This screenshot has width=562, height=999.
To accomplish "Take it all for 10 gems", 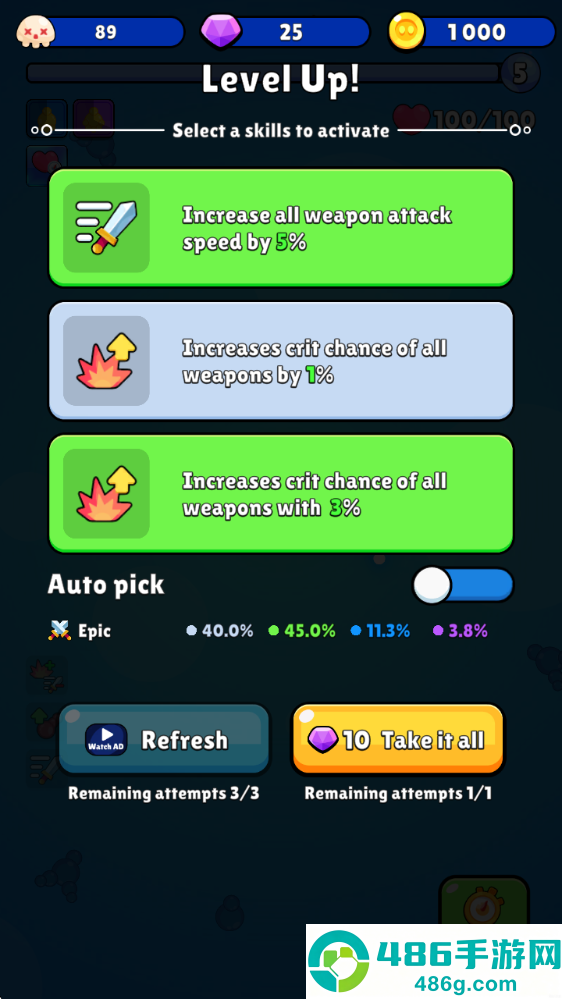I will coord(398,740).
